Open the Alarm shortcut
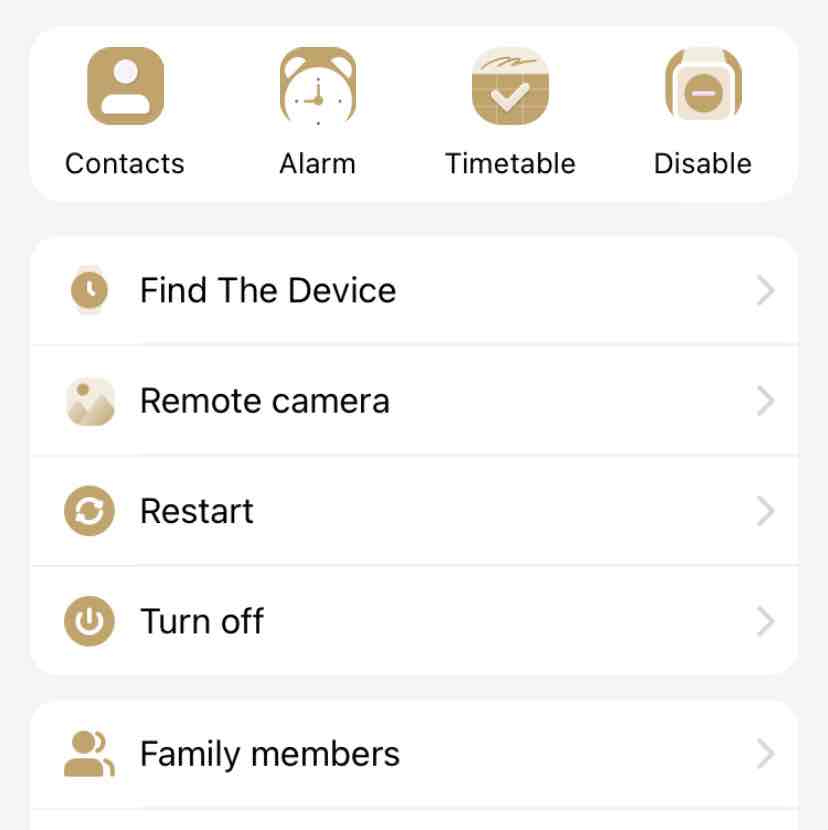Screen dimensions: 828x830 click(317, 112)
